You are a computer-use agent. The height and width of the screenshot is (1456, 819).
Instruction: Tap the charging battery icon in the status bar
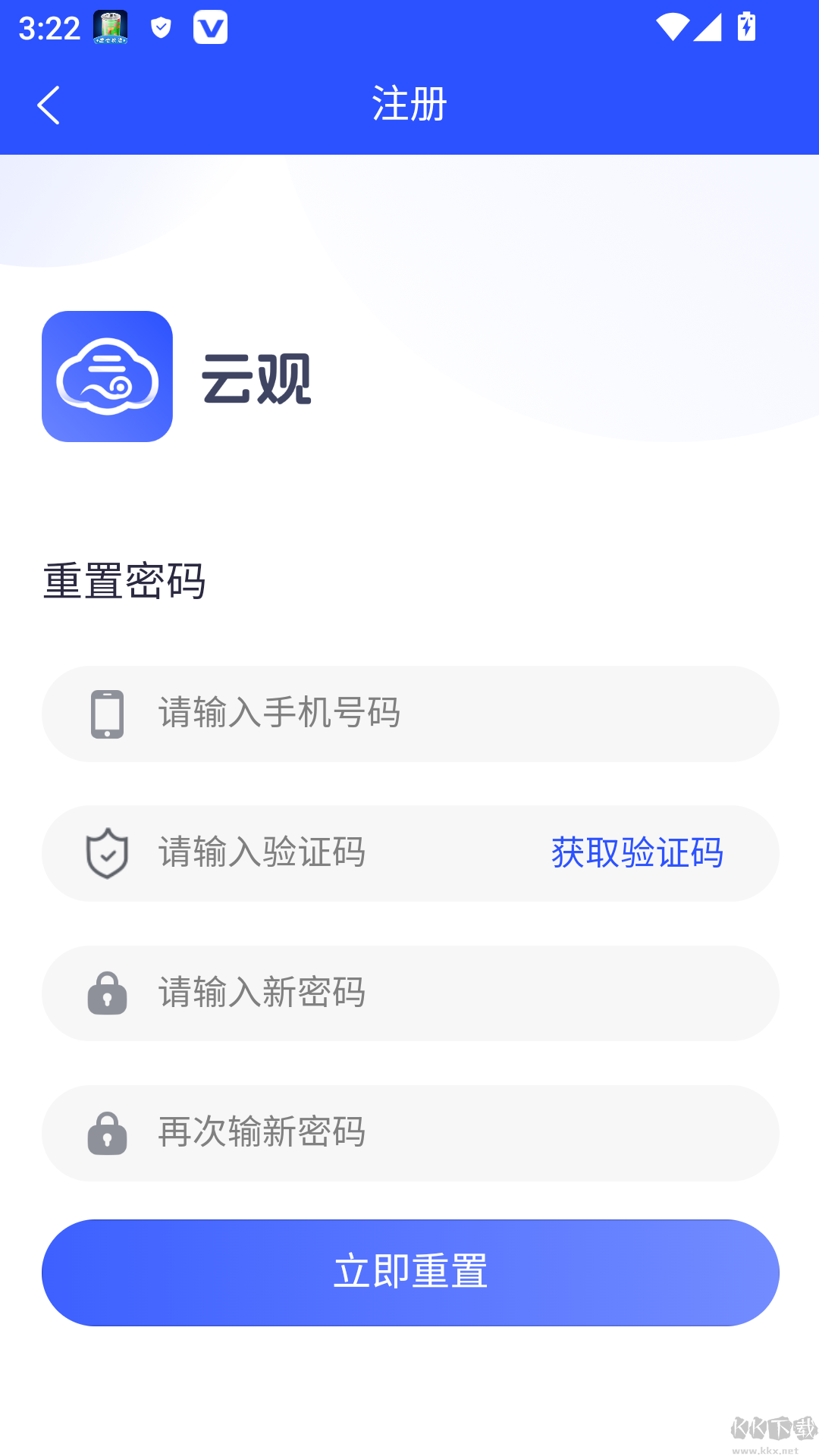[x=747, y=27]
